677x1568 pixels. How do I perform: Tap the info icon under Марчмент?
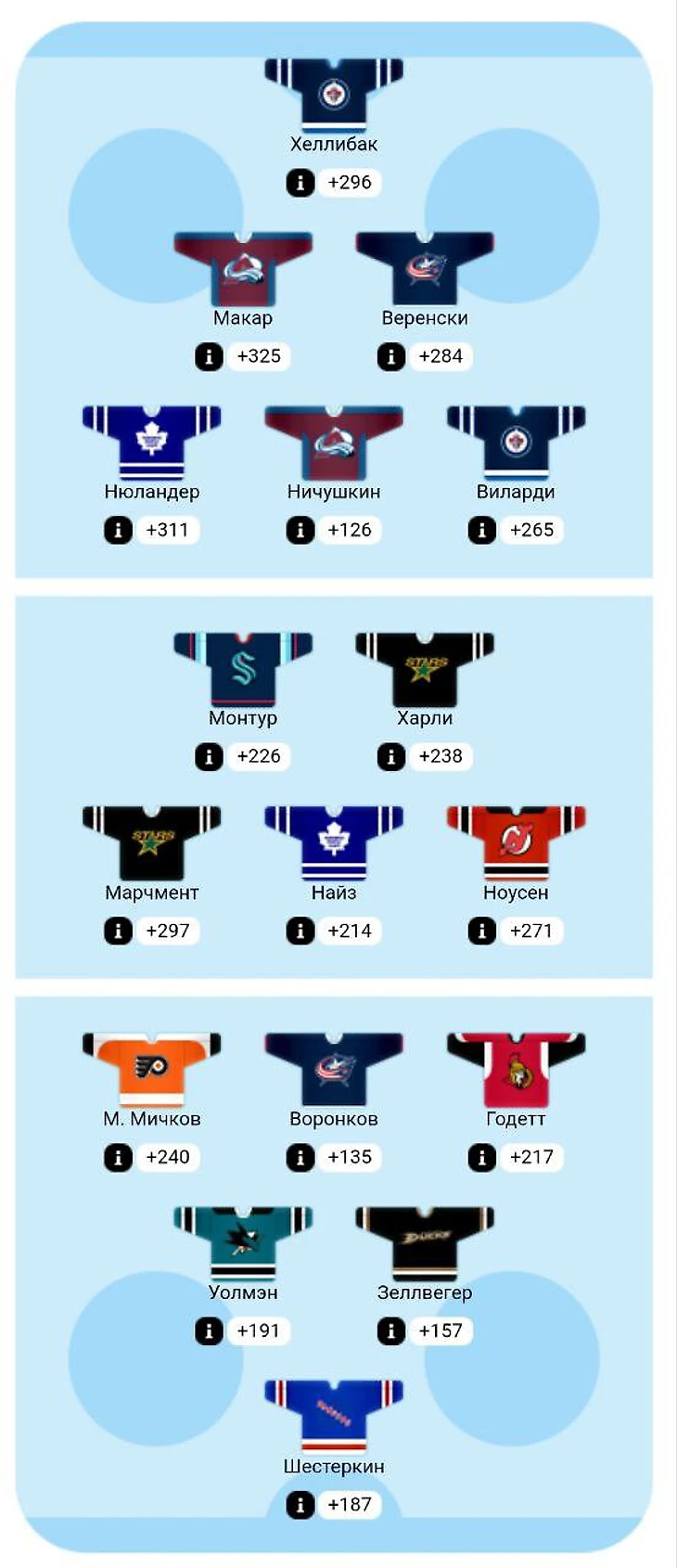pyautogui.click(x=118, y=931)
